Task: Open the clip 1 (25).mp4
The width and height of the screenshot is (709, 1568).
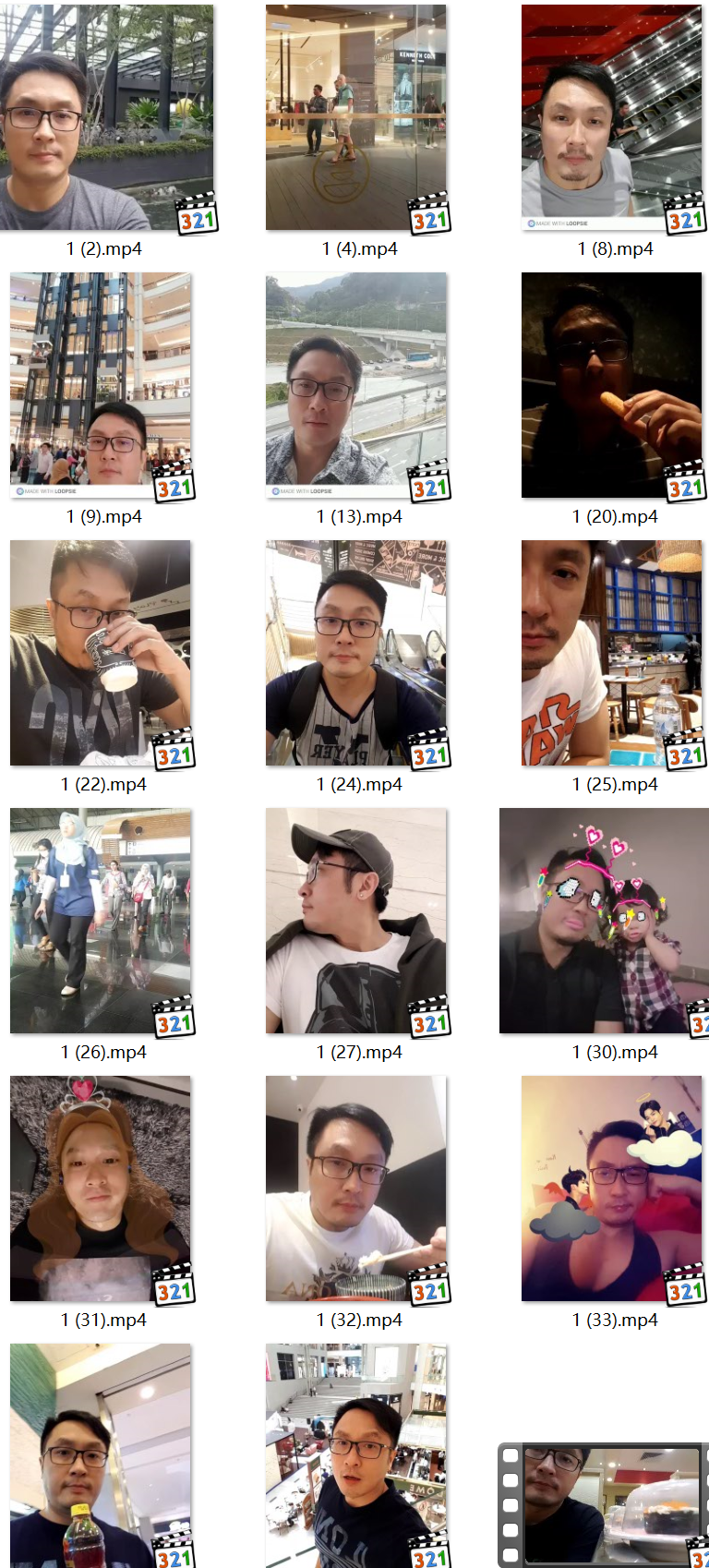Action: [611, 652]
